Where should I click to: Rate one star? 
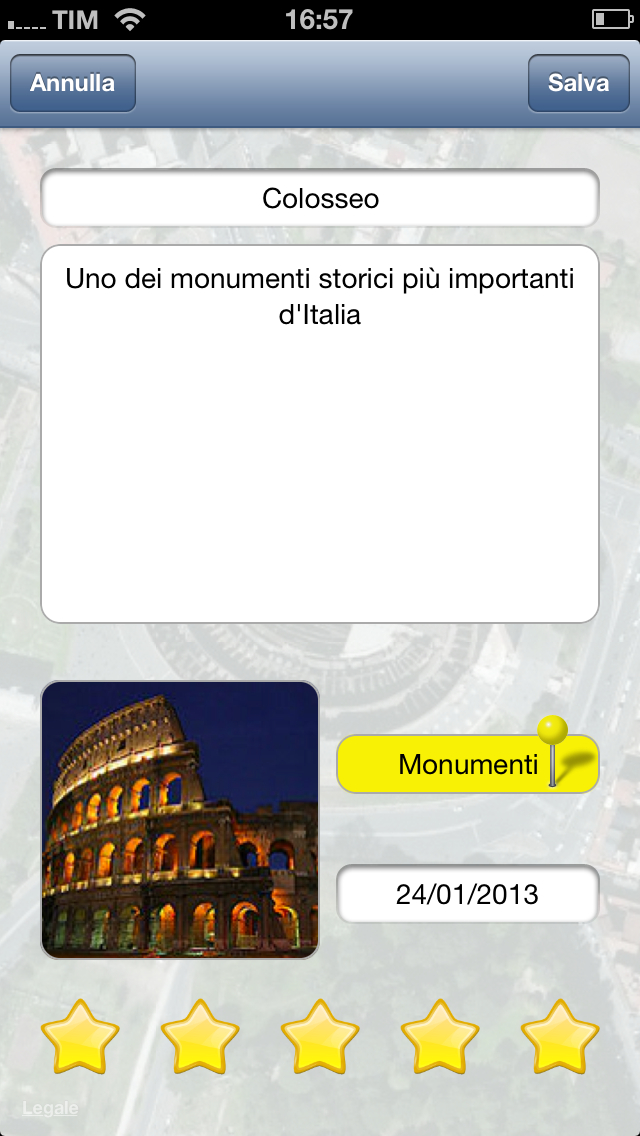pos(80,1036)
